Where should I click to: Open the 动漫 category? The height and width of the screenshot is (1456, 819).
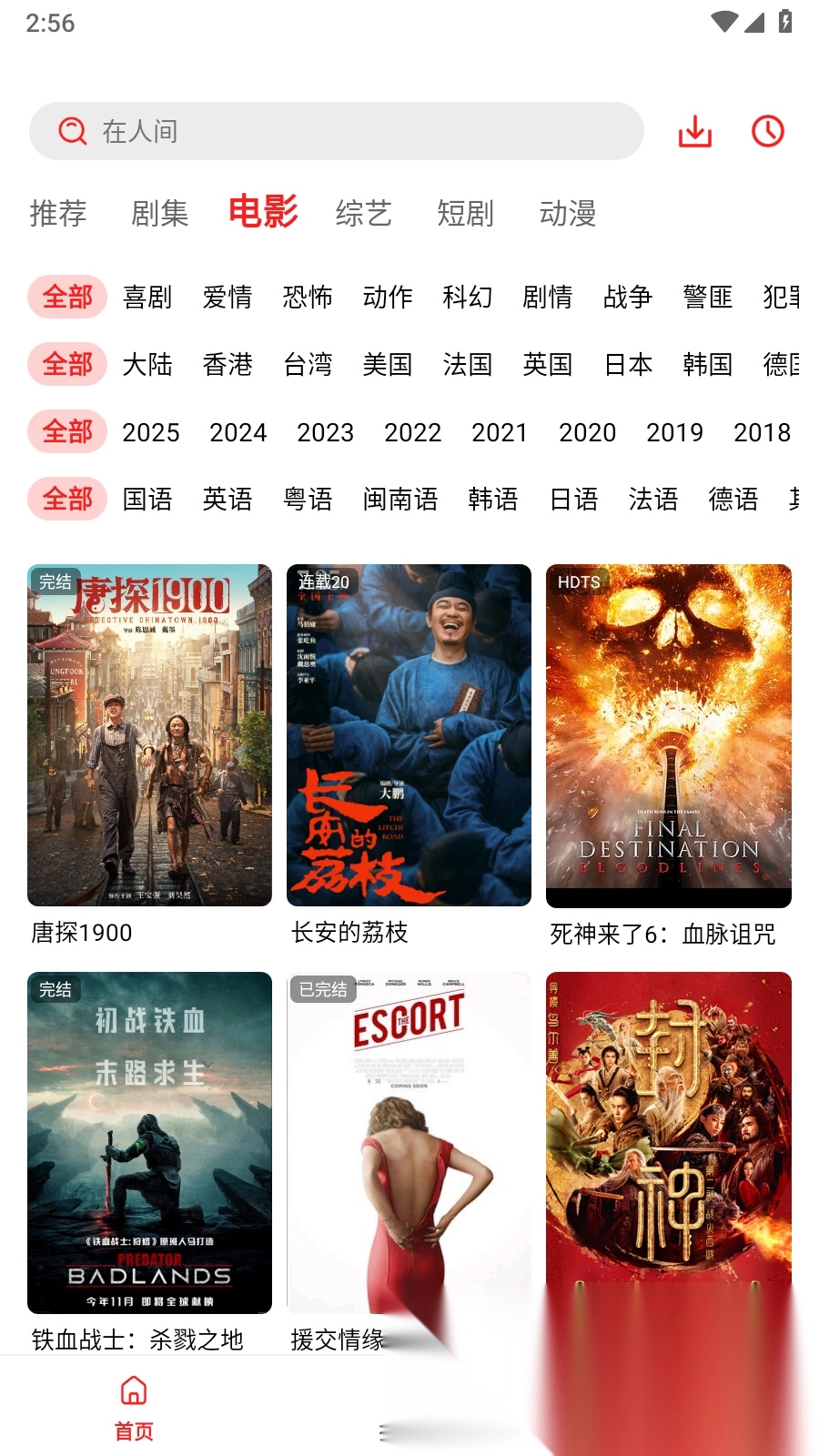571,215
